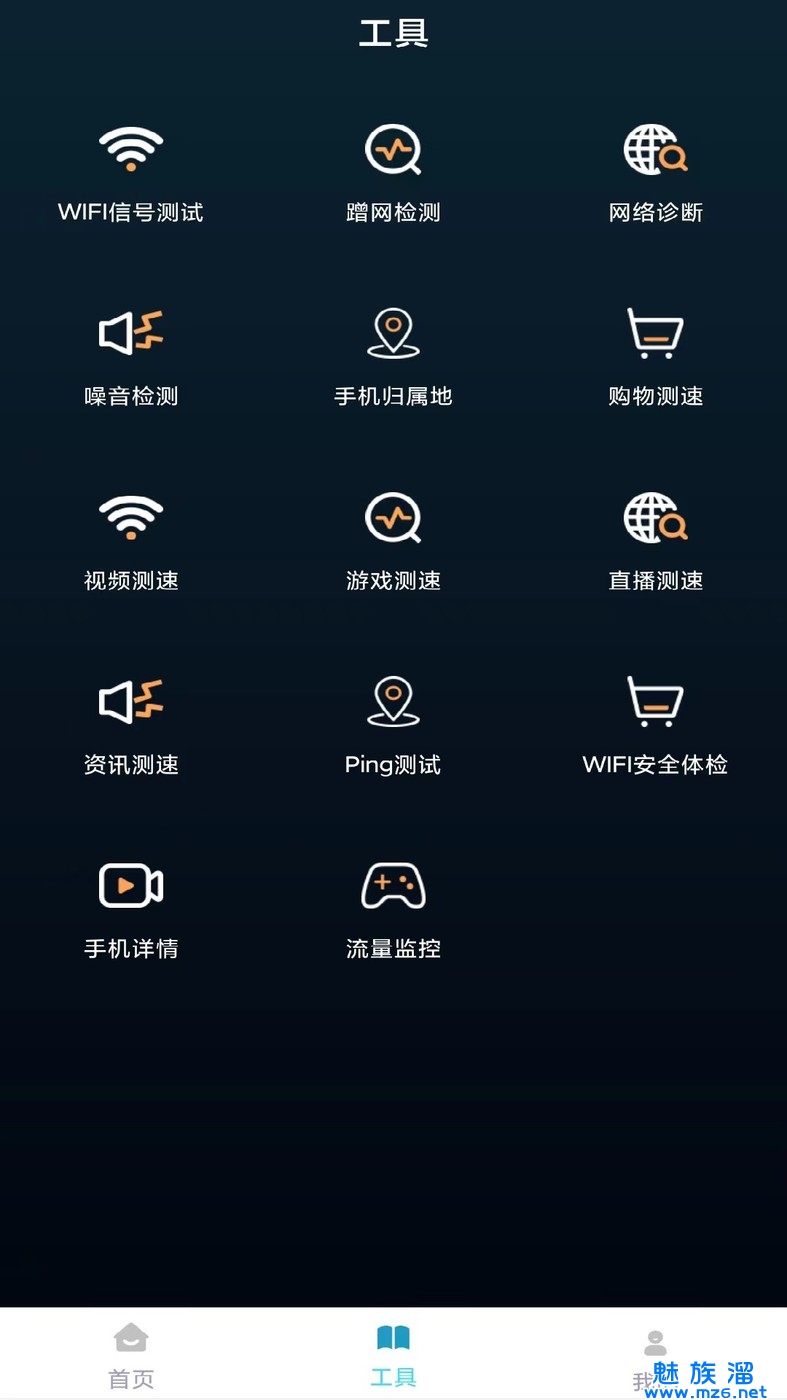
Task: Run the 购物测速 shopping speed test
Action: (655, 354)
